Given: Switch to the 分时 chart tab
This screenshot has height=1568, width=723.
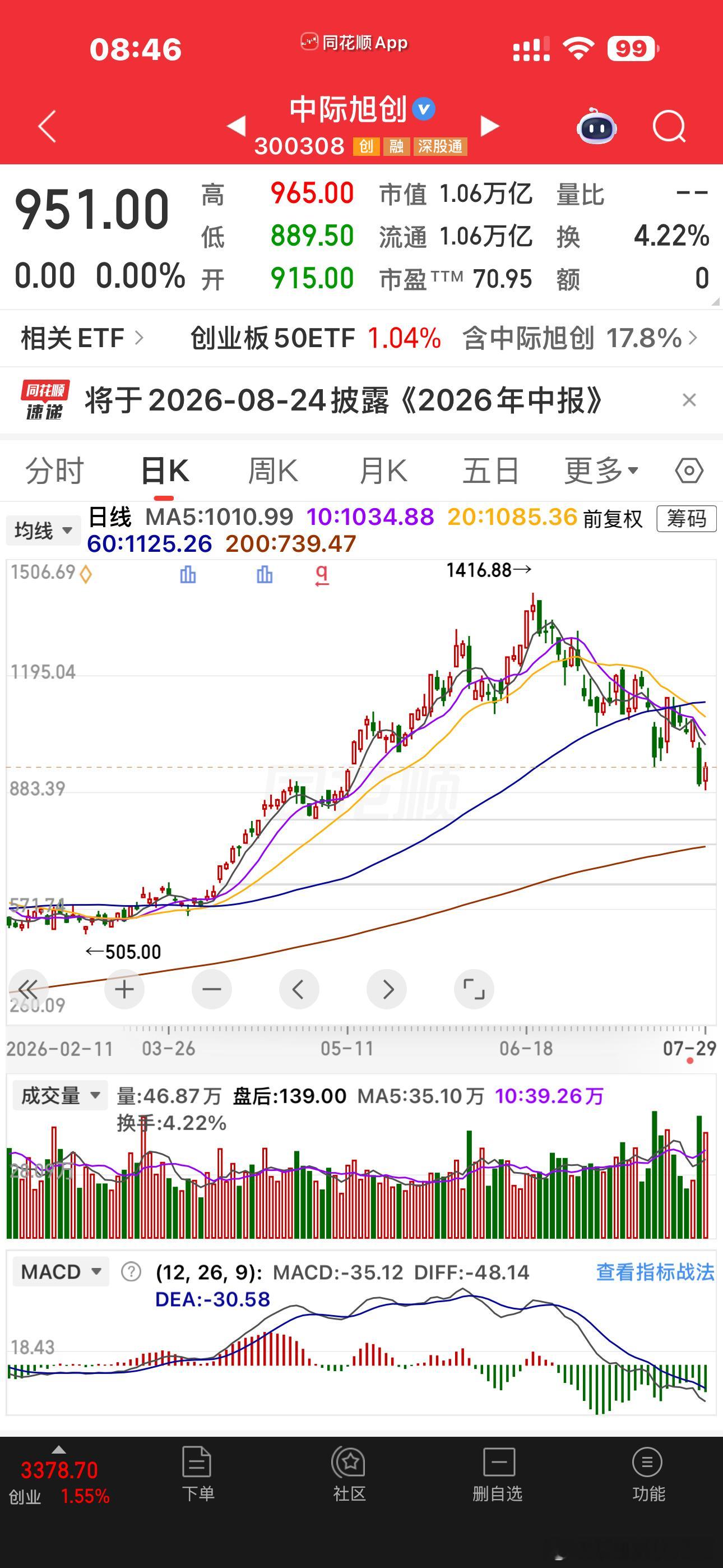Looking at the screenshot, I should pyautogui.click(x=54, y=471).
